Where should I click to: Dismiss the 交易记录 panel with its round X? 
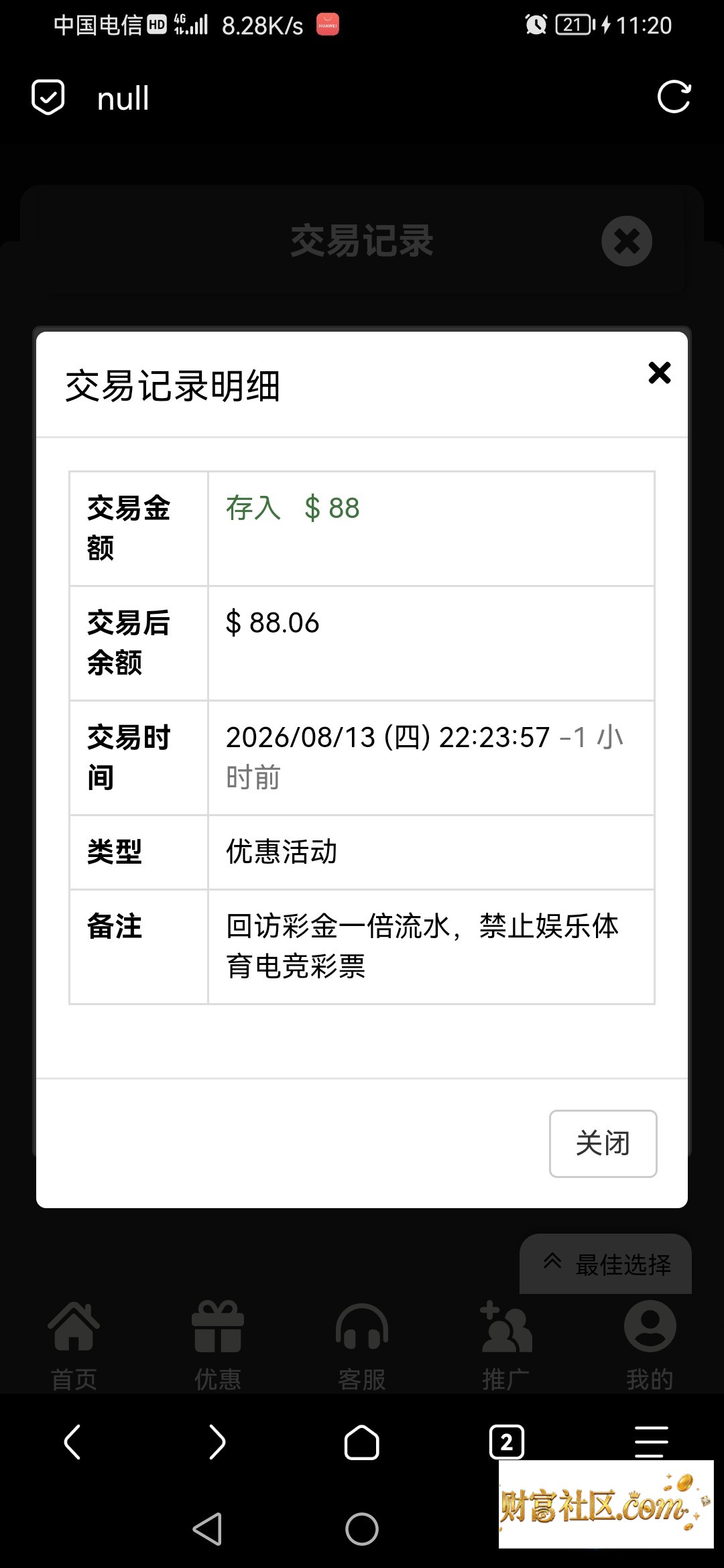pos(627,241)
